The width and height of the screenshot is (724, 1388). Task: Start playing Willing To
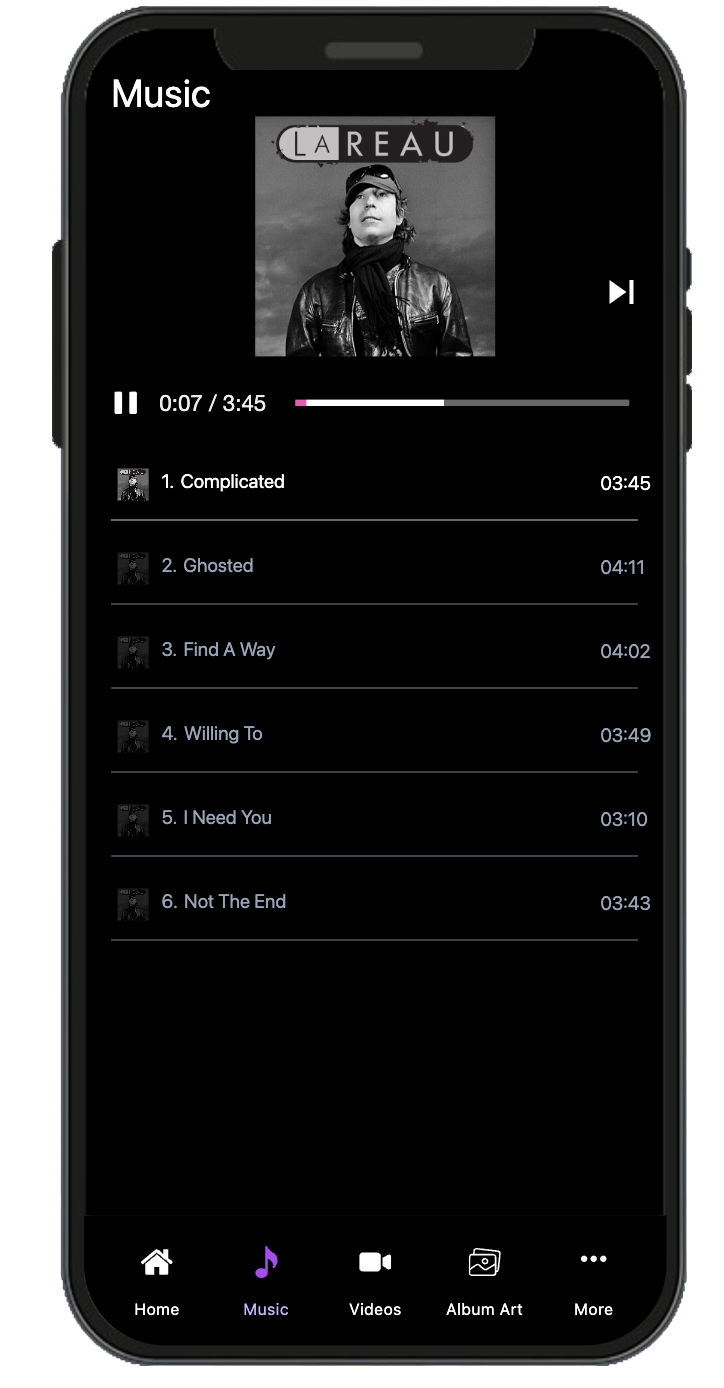click(212, 734)
